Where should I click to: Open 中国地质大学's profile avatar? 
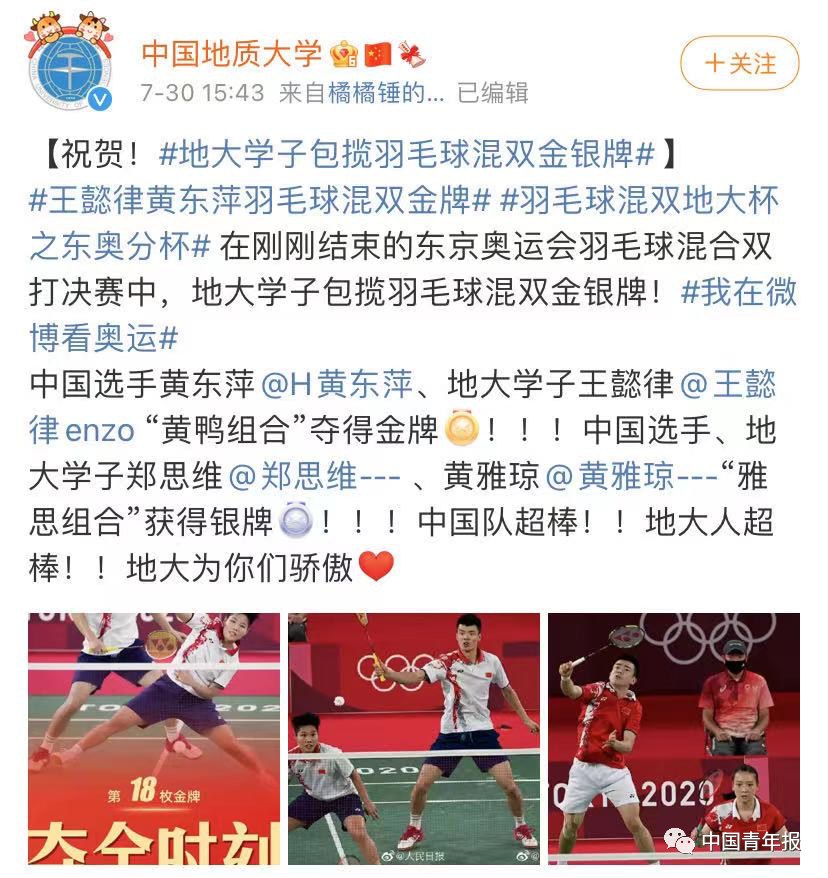[x=69, y=62]
